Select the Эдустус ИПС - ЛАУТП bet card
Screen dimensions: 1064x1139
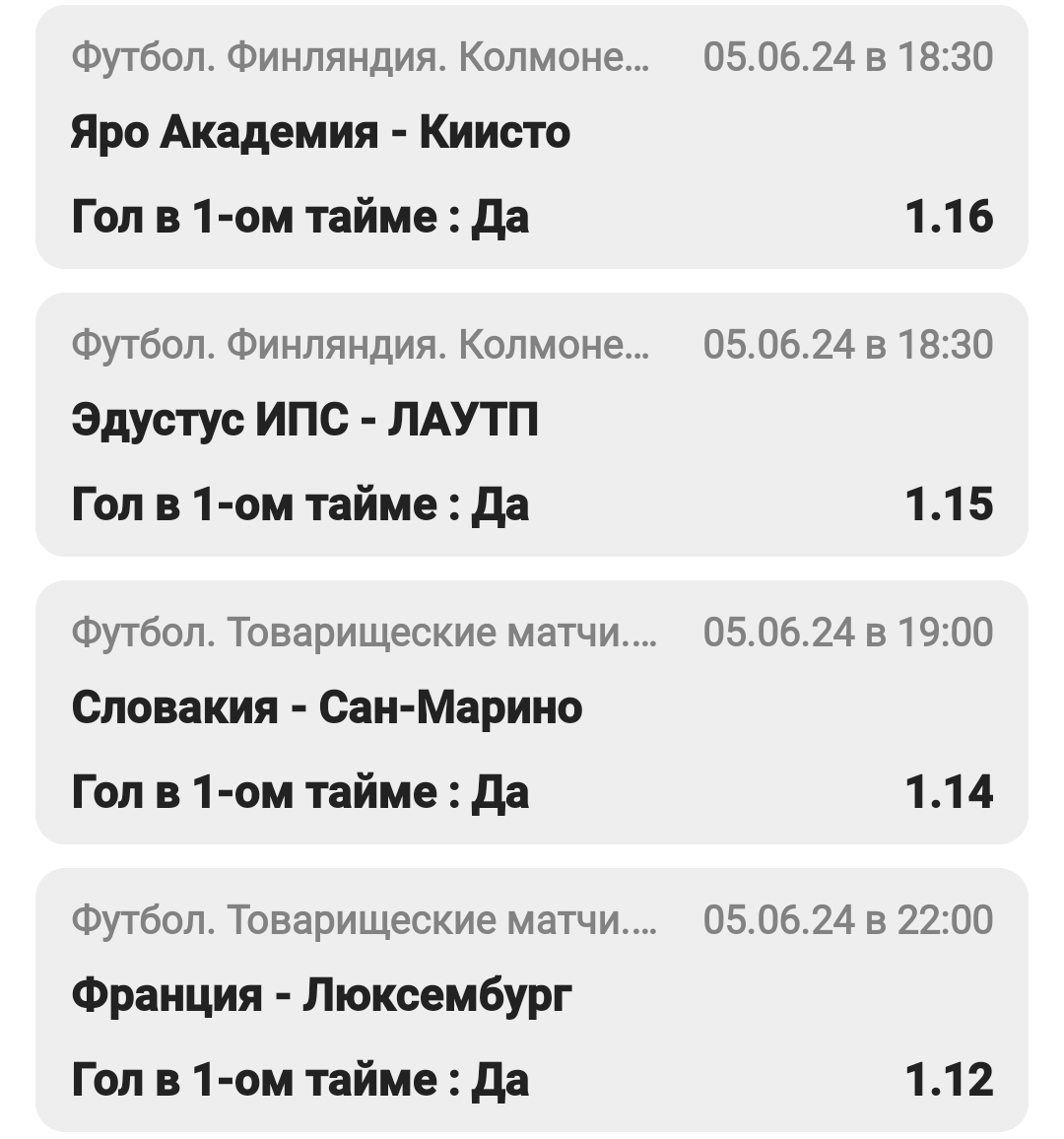[x=532, y=424]
